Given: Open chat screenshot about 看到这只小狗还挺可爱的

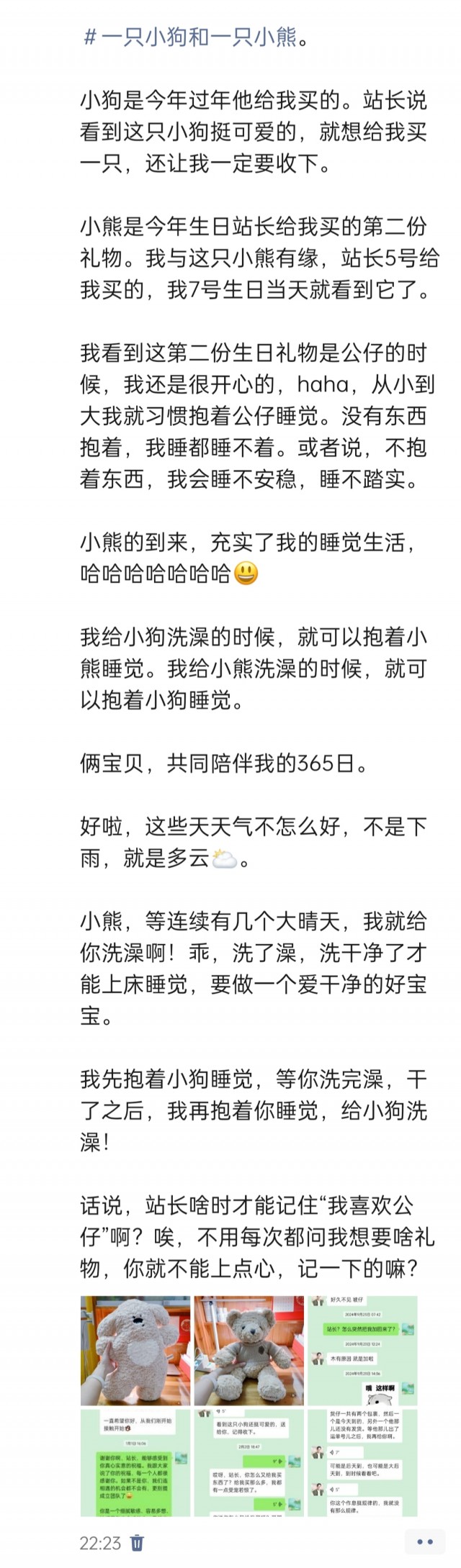Looking at the screenshot, I should point(249,1462).
